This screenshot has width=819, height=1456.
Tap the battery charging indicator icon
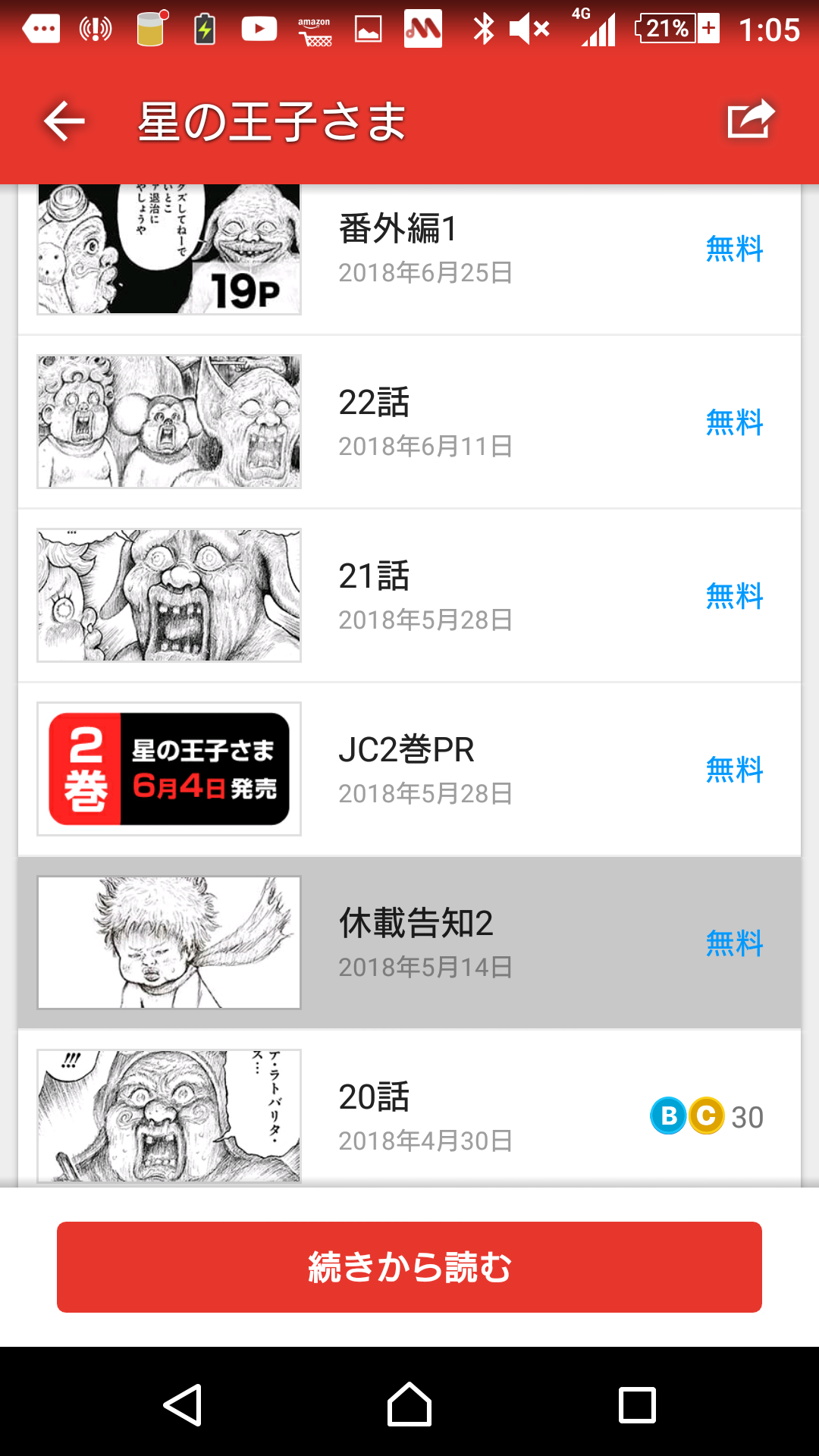click(204, 29)
